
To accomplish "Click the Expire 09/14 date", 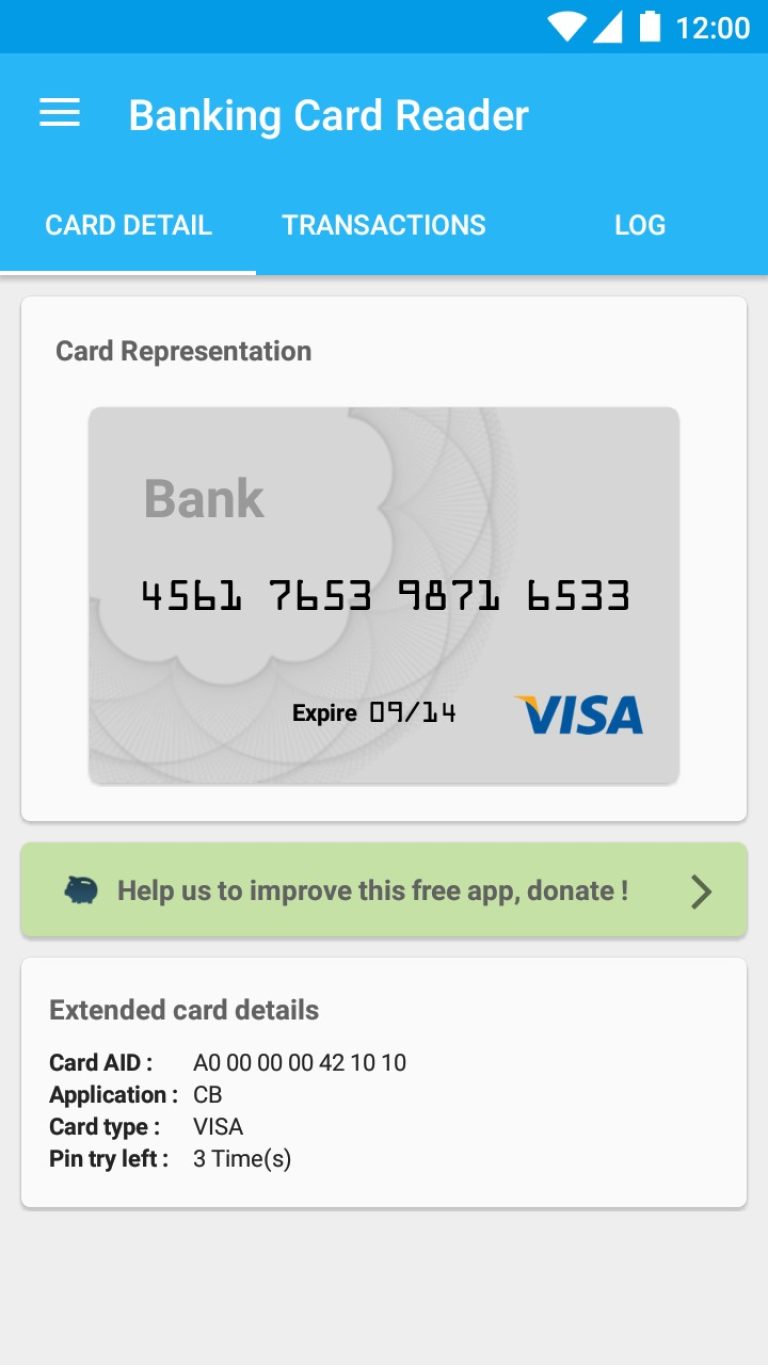I will (x=373, y=713).
